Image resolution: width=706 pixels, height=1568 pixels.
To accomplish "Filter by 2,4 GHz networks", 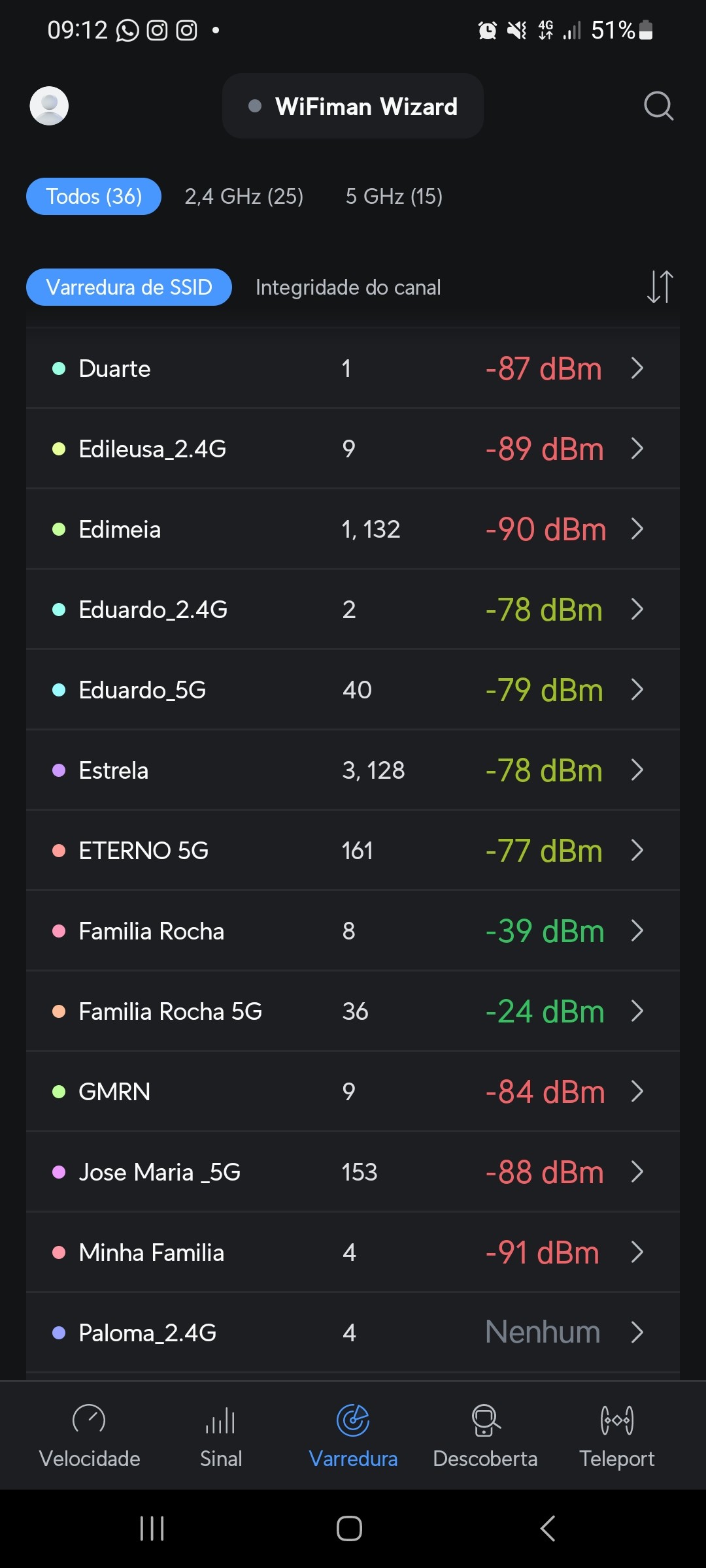I will click(244, 197).
